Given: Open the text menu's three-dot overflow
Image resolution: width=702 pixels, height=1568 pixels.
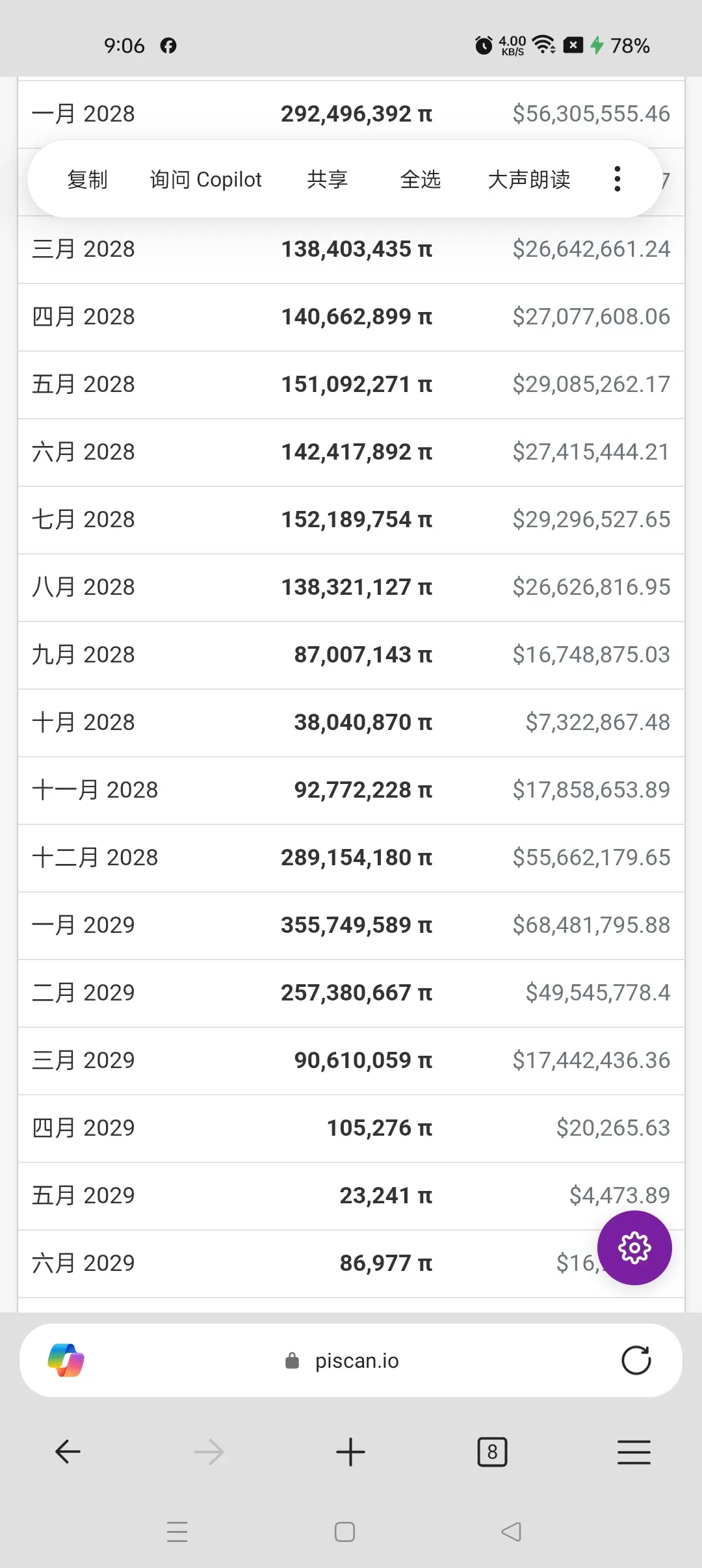Looking at the screenshot, I should 617,179.
